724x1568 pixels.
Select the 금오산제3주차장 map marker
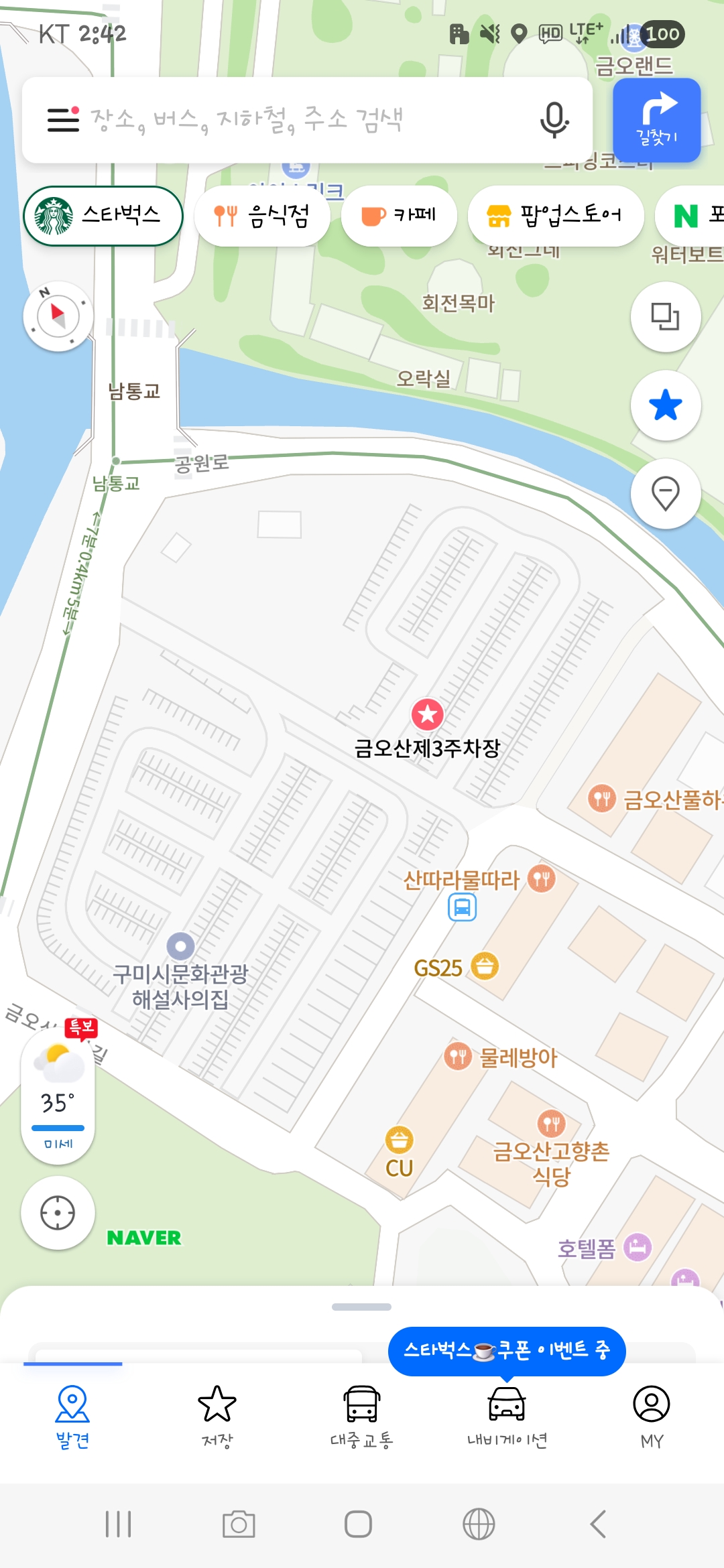click(x=428, y=714)
